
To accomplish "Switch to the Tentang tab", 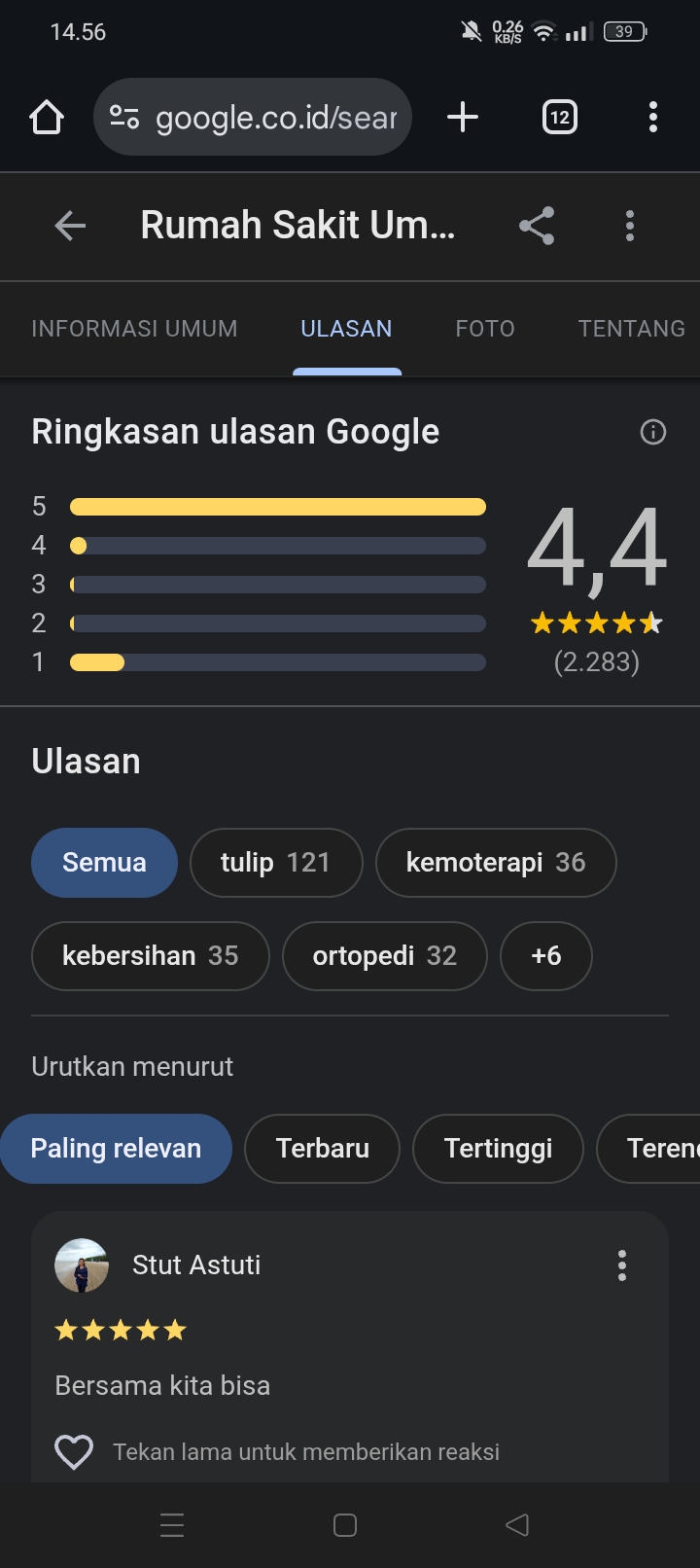I will point(631,329).
